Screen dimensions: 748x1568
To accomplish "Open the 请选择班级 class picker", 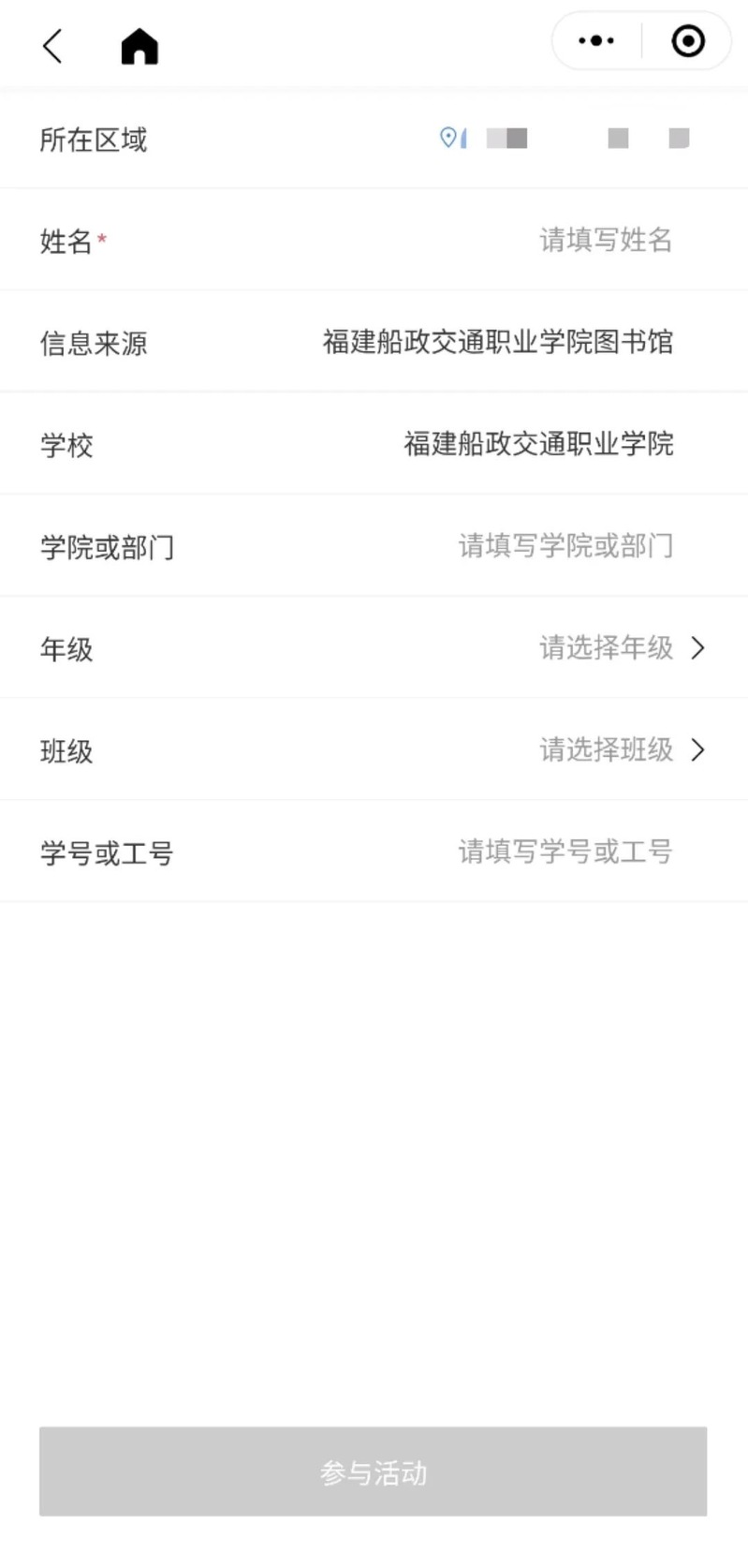I will (620, 750).
